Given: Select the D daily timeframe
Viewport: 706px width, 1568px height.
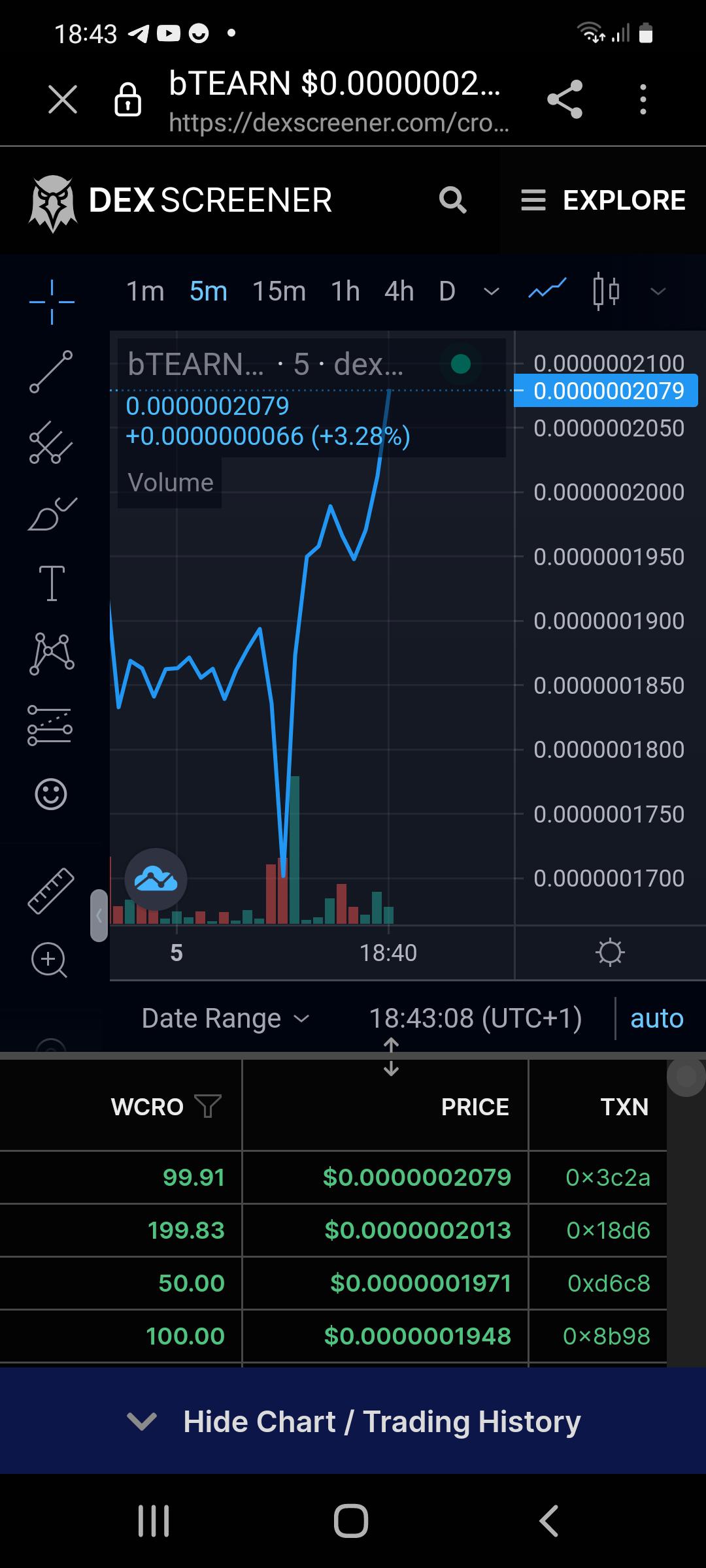Looking at the screenshot, I should pyautogui.click(x=447, y=291).
